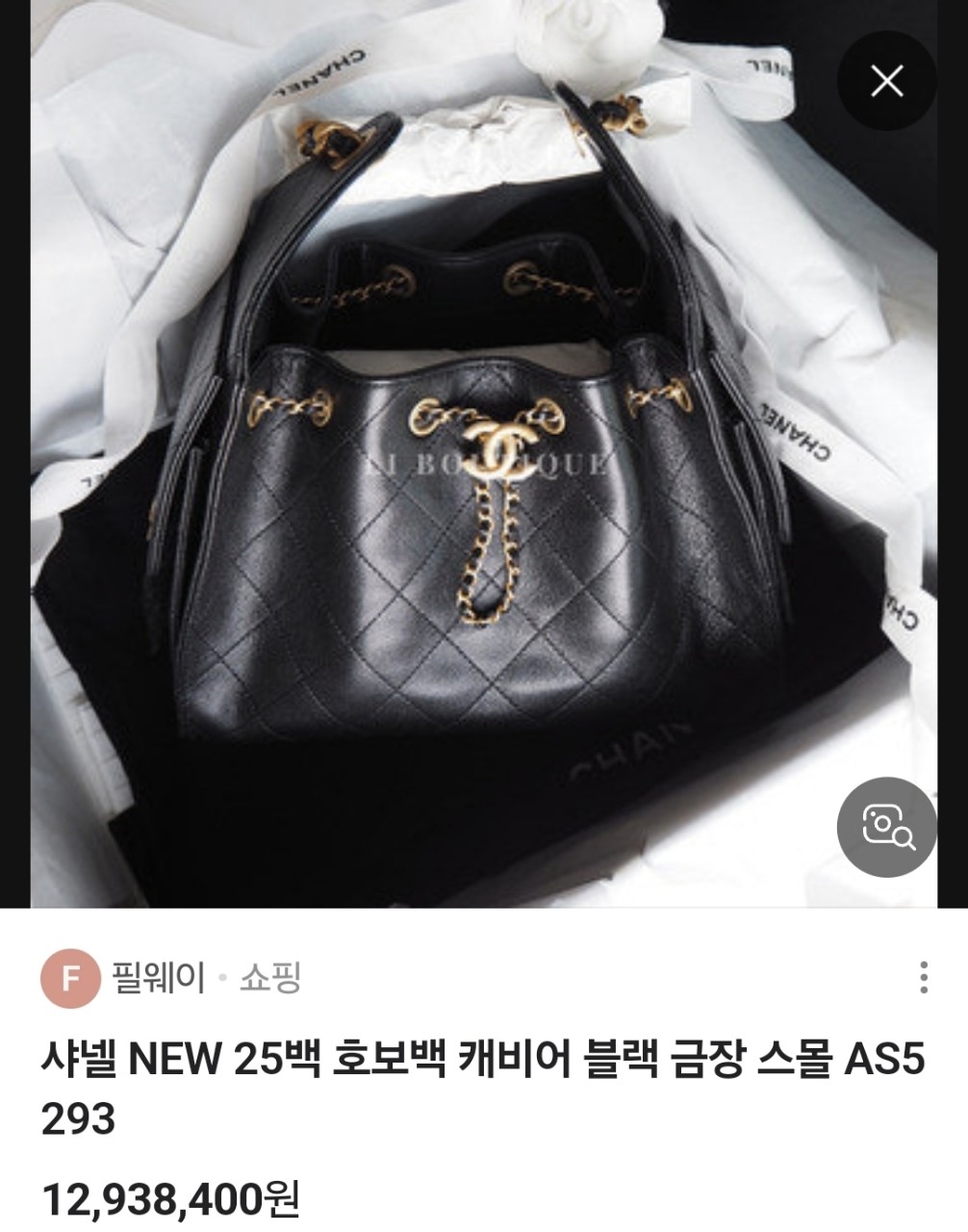968x1232 pixels.
Task: Visit the 필웨이 shopping source
Action: [x=159, y=979]
